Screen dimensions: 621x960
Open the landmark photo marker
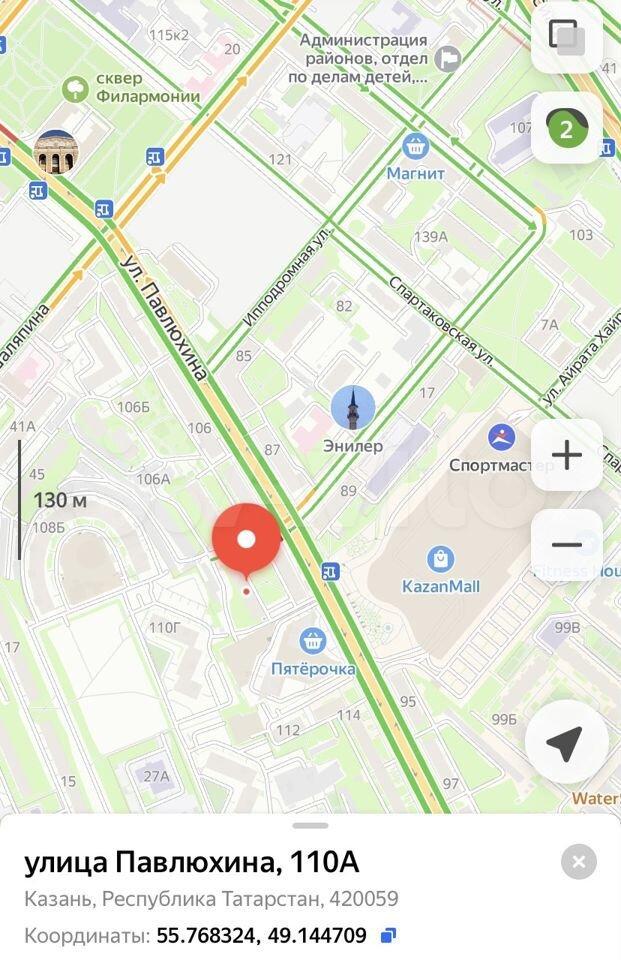point(56,153)
